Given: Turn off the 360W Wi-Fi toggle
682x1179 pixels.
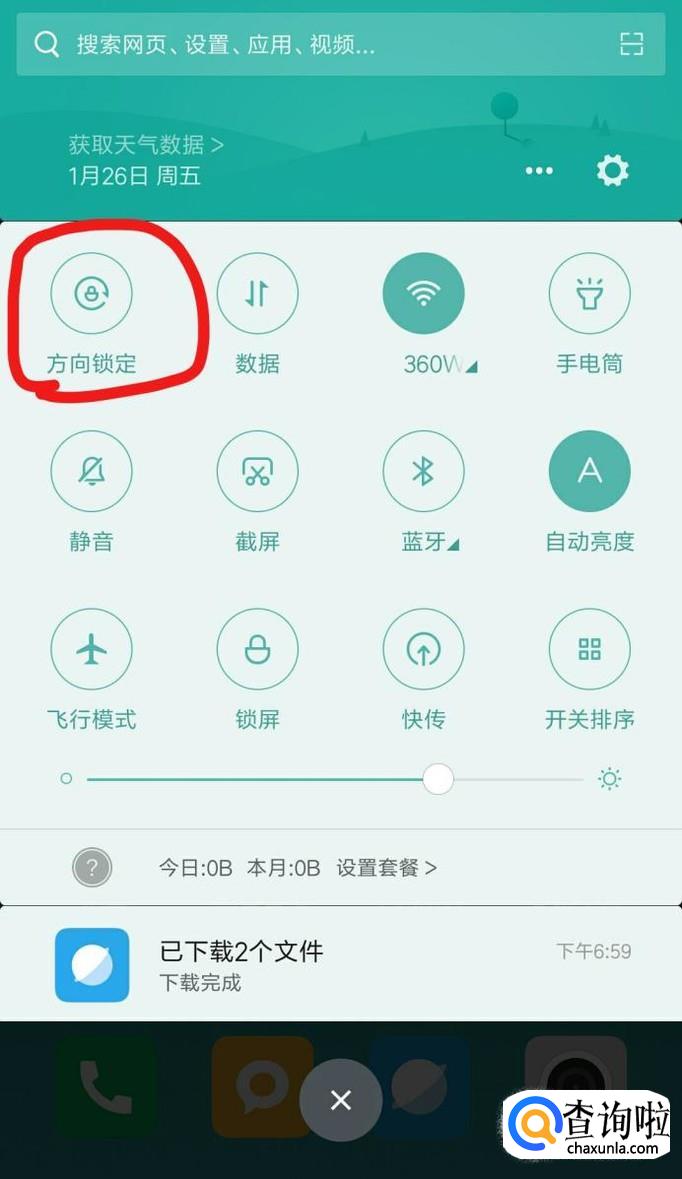Looking at the screenshot, I should coord(423,293).
